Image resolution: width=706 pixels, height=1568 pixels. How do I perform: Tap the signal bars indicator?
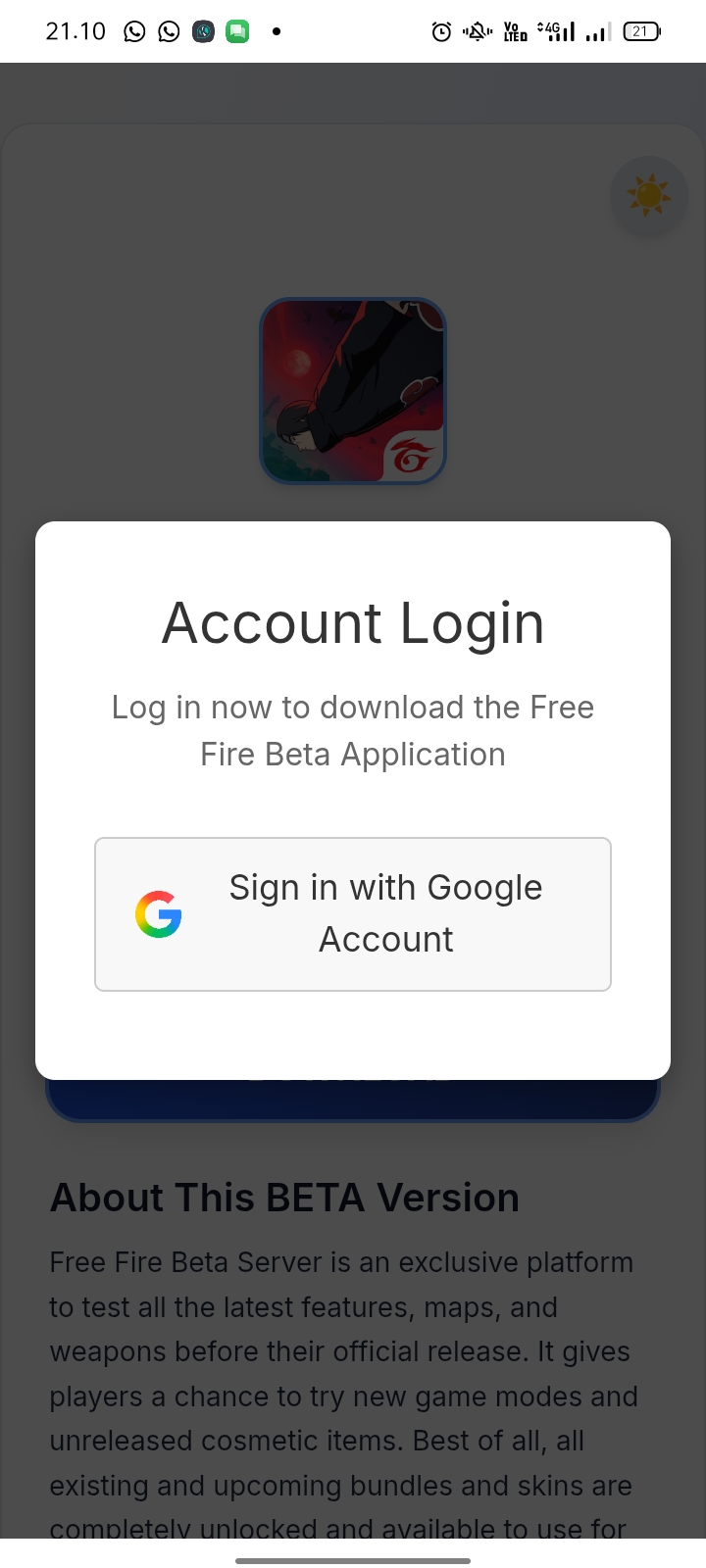pos(596,30)
